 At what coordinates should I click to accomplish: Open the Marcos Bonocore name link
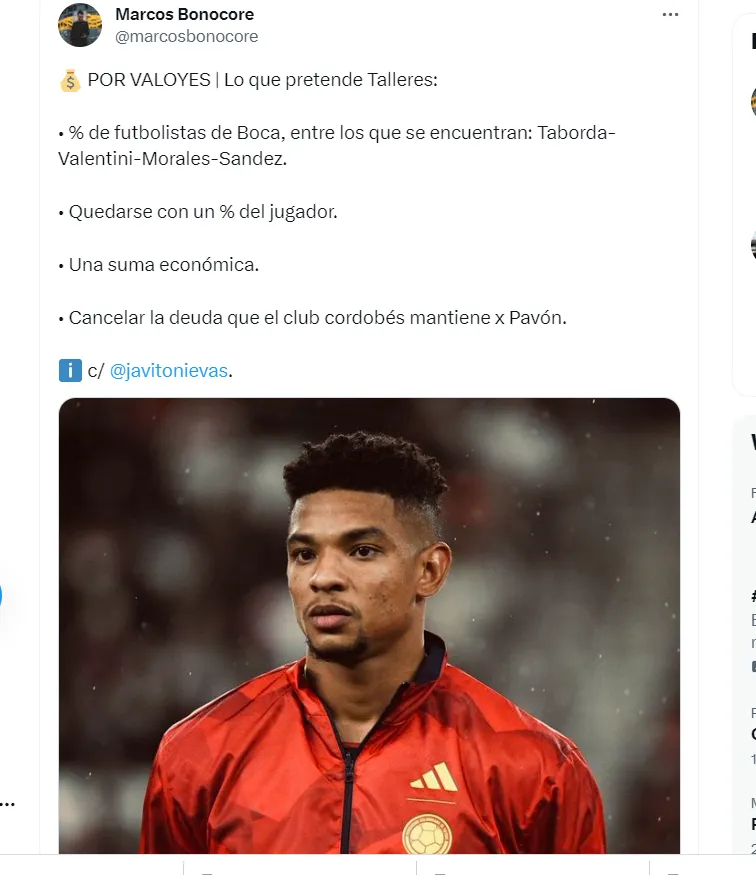[x=184, y=14]
